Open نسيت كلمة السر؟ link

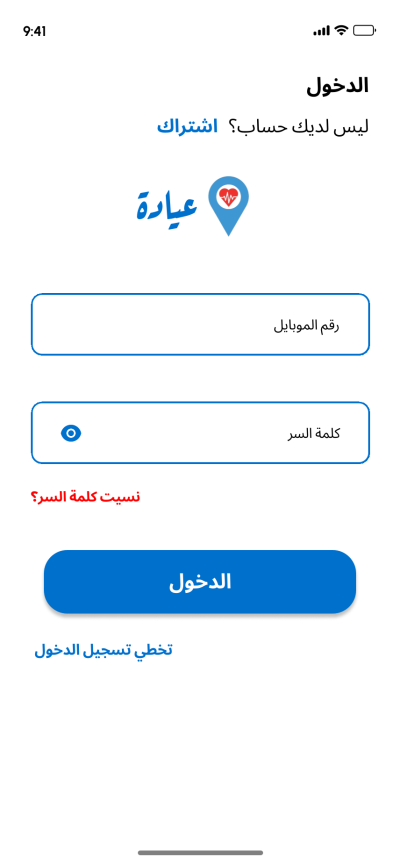tap(86, 496)
